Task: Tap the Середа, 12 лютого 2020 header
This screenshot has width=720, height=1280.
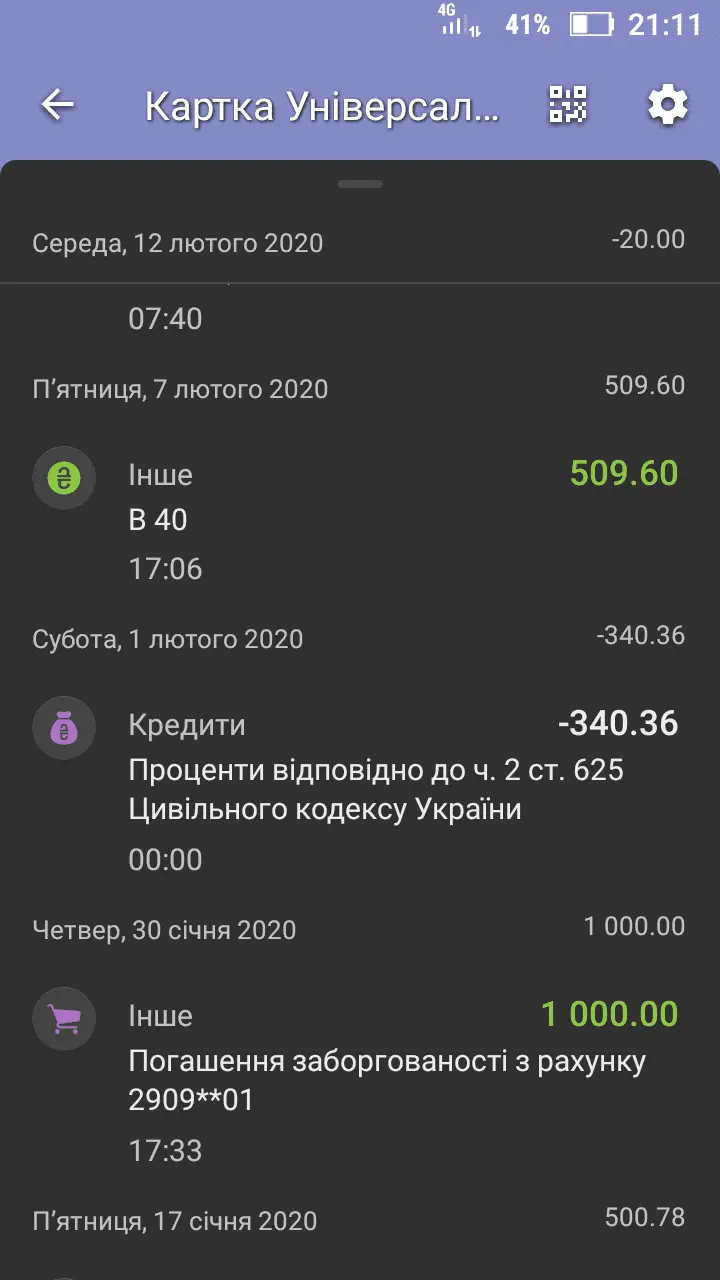Action: tap(175, 242)
